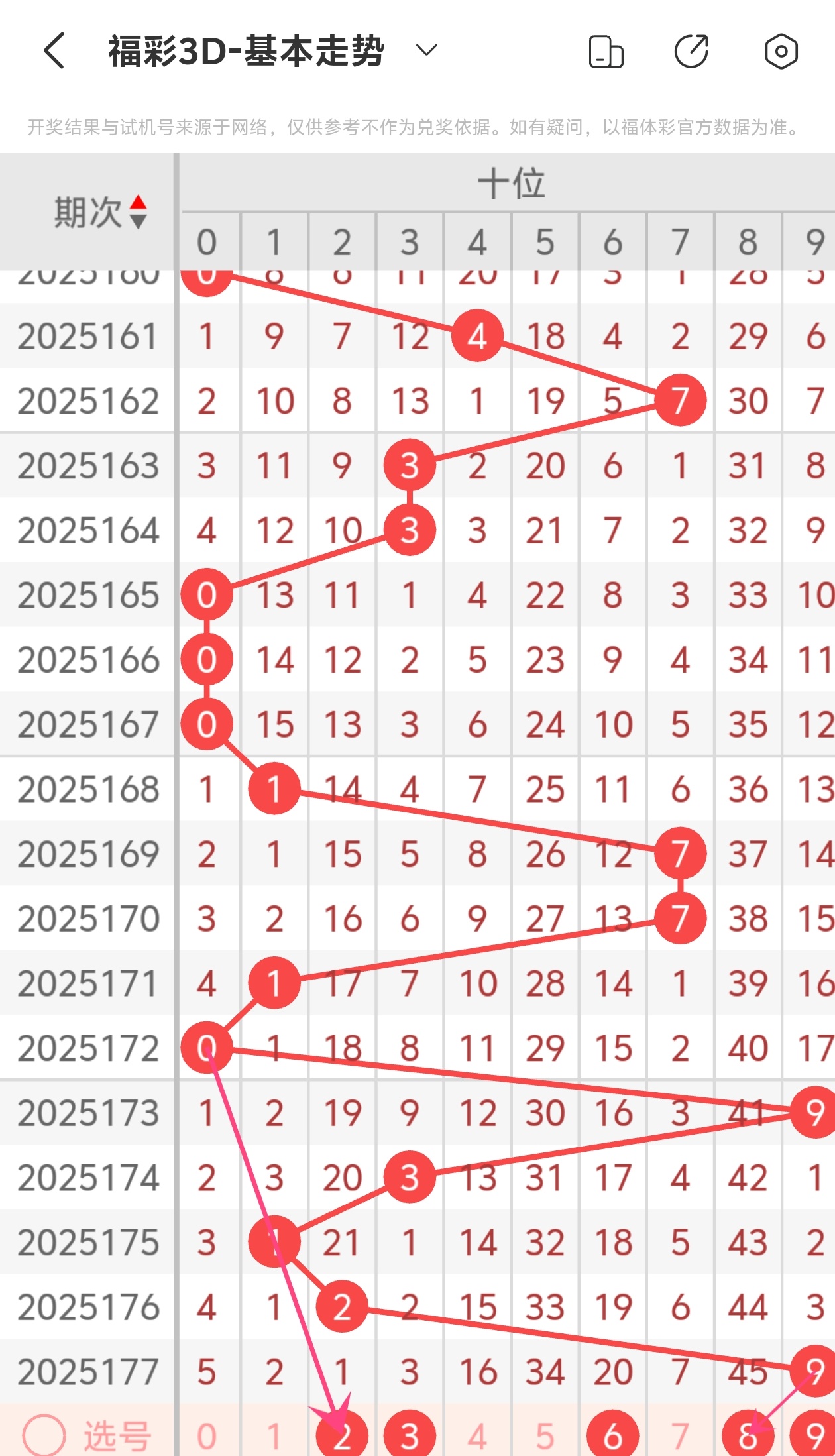Screen dimensions: 835x1456
Task: Select number 5 in the 选号 row
Action: [545, 1435]
